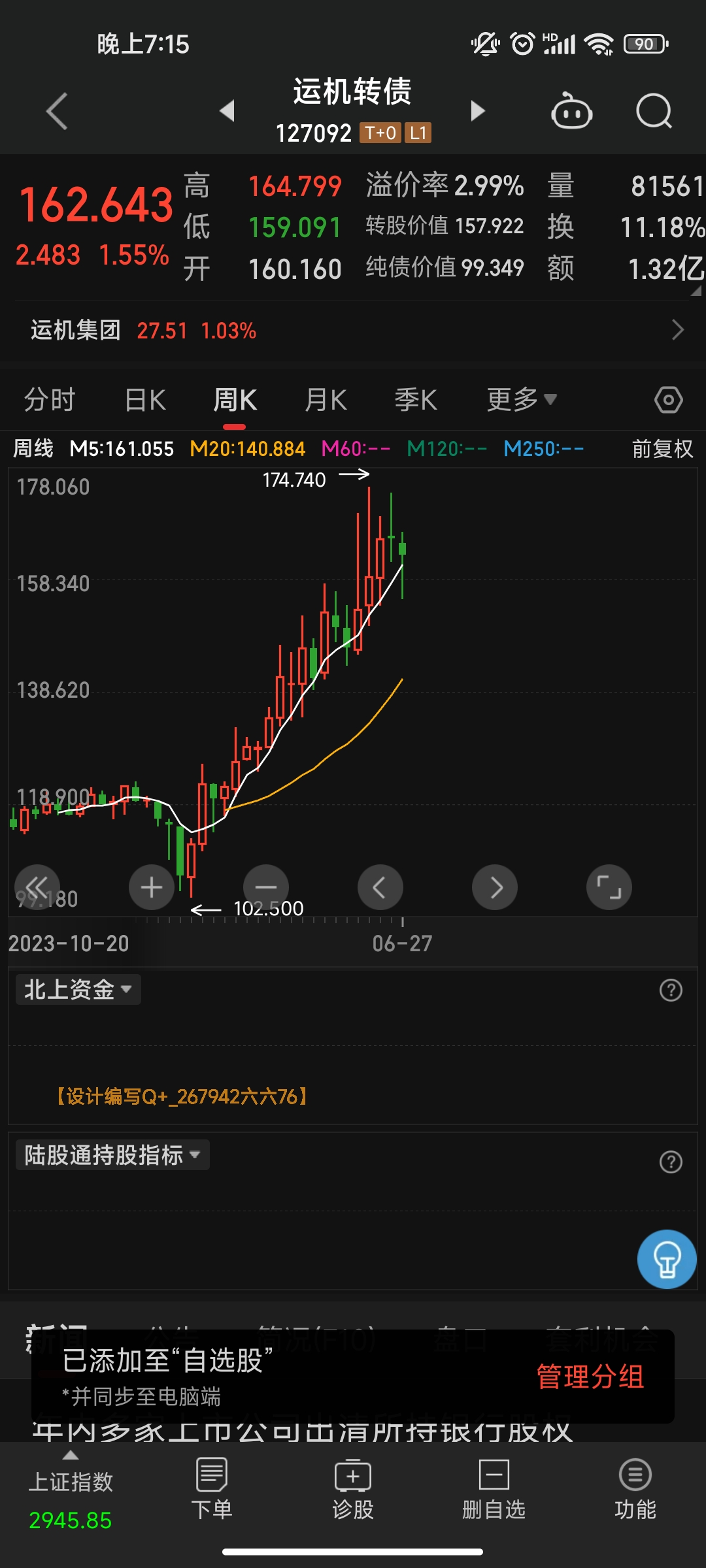Screen dimensions: 706x1568
Task: Open the 运机集团 related stock row
Action: (x=353, y=331)
